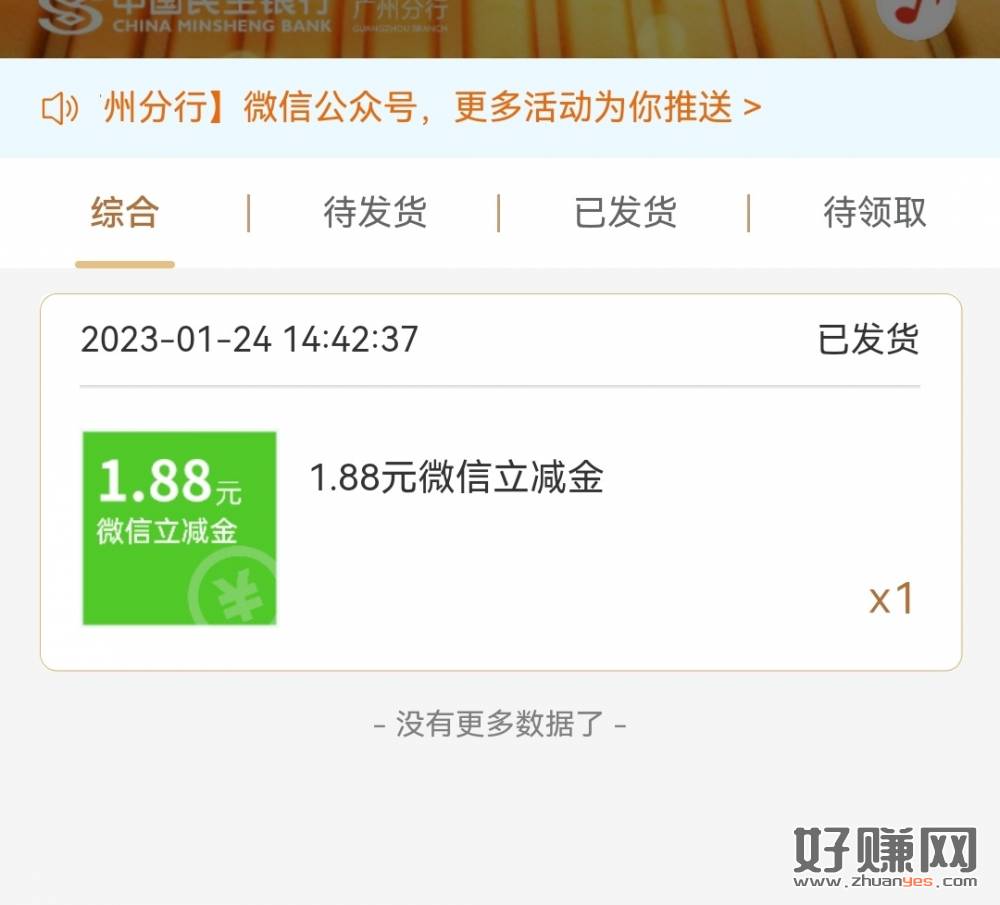This screenshot has width=1000, height=905.
Task: Open the 1.88元微信立减金 order card
Action: point(500,520)
